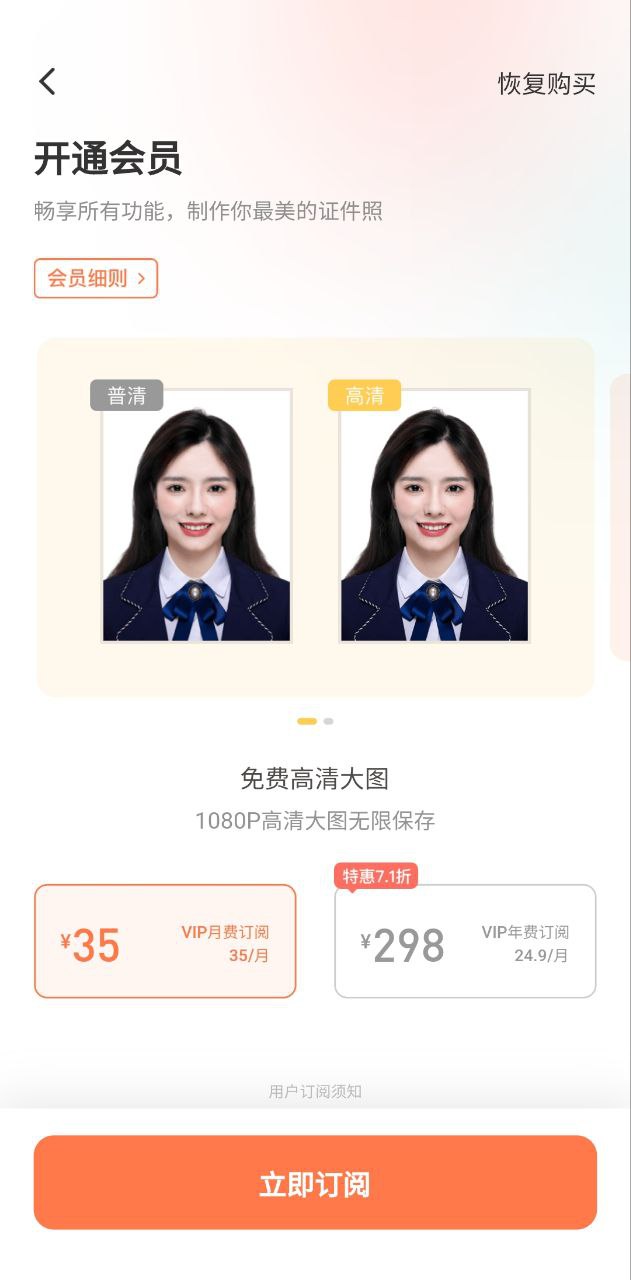Select the ¥35 VIP monthly subscription
Image resolution: width=631 pixels, height=1280 pixels.
(165, 941)
